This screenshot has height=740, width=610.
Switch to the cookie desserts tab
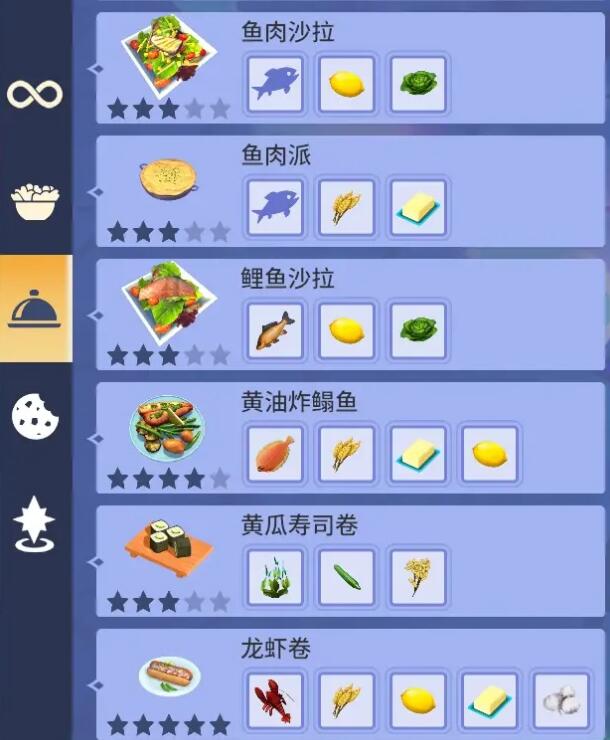(35, 416)
